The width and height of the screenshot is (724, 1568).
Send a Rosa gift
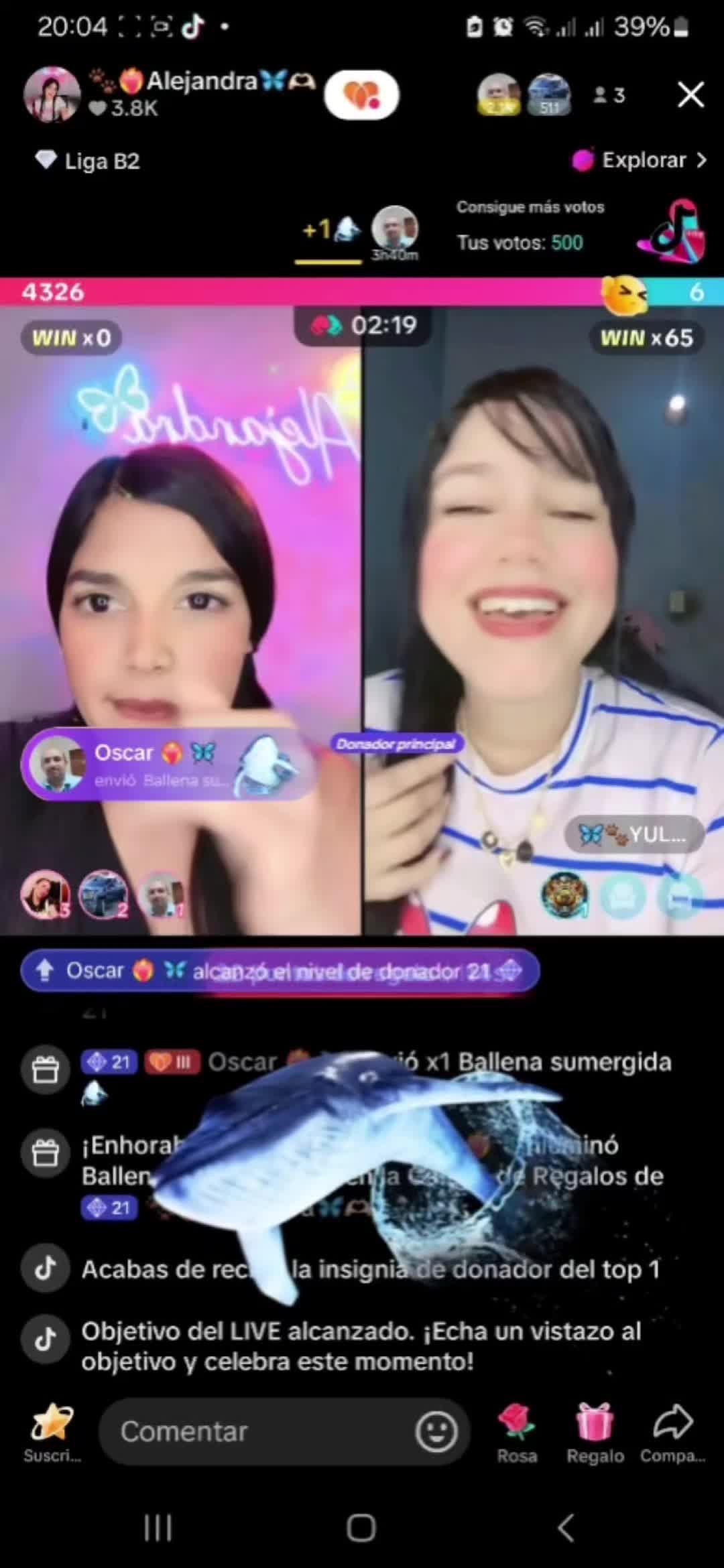(x=517, y=1433)
